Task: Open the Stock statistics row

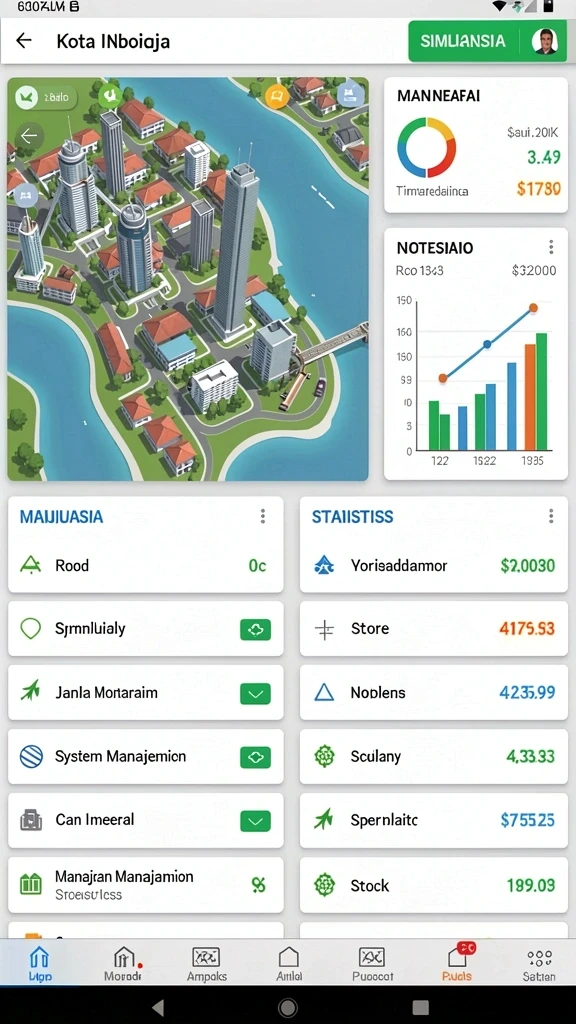Action: pyautogui.click(x=434, y=886)
